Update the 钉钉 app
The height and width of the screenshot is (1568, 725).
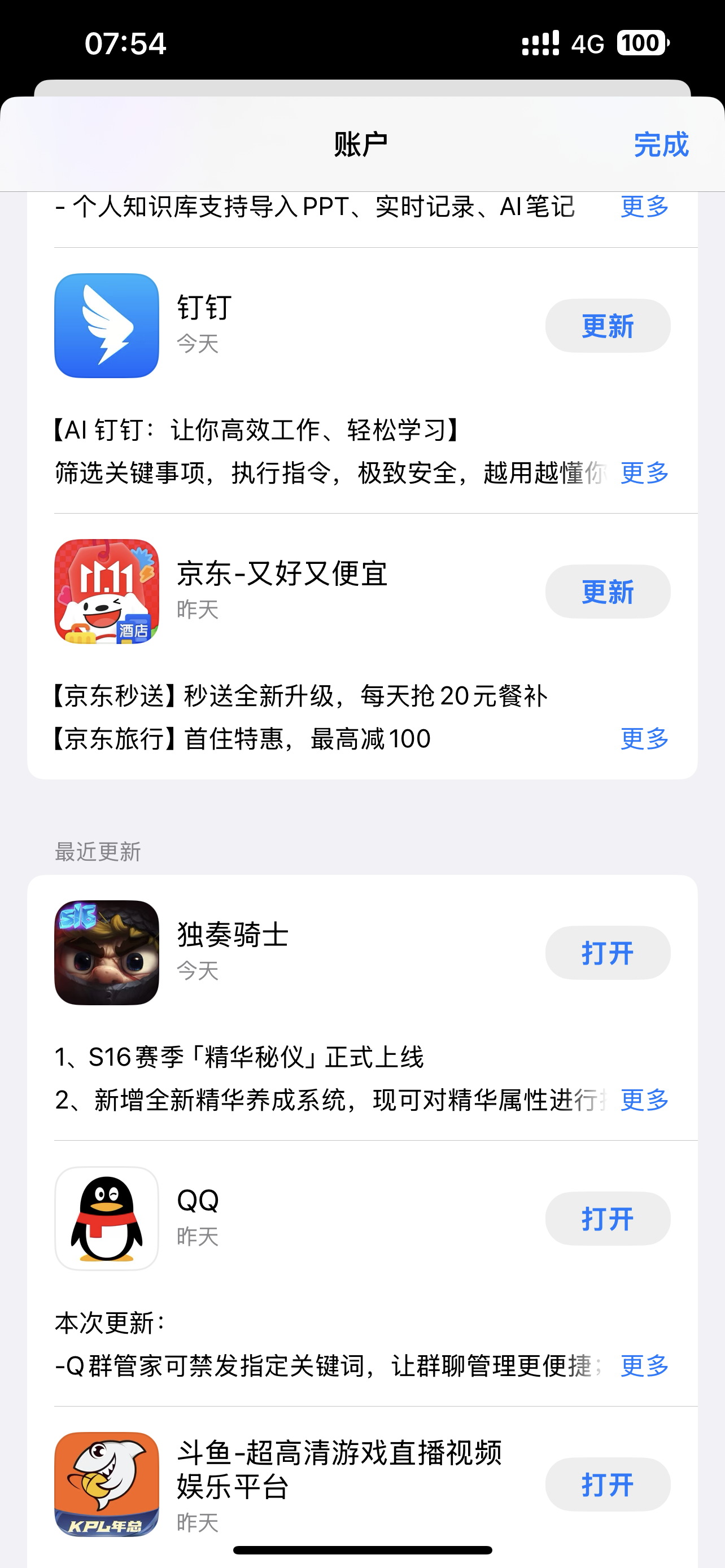point(608,326)
